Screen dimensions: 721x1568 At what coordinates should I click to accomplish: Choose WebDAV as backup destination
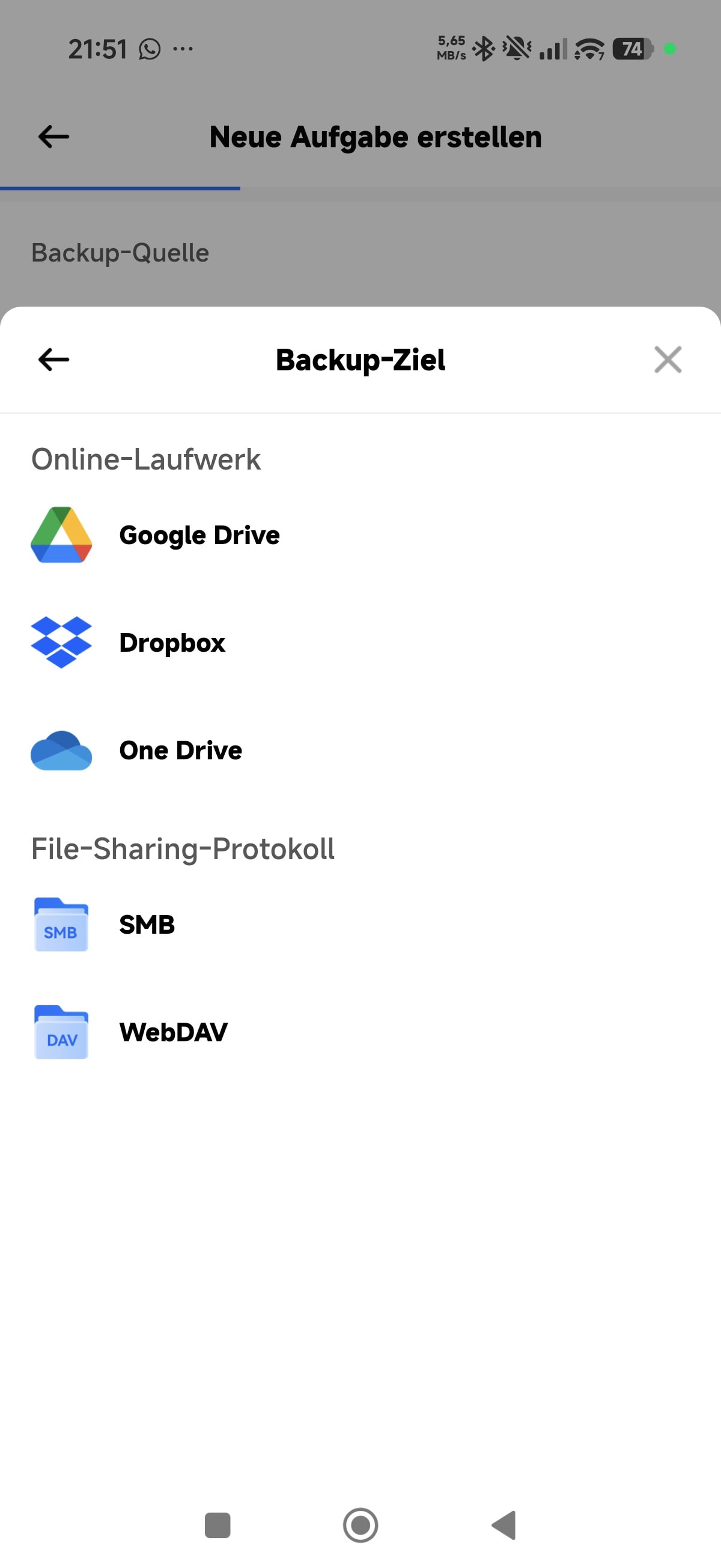(360, 1032)
